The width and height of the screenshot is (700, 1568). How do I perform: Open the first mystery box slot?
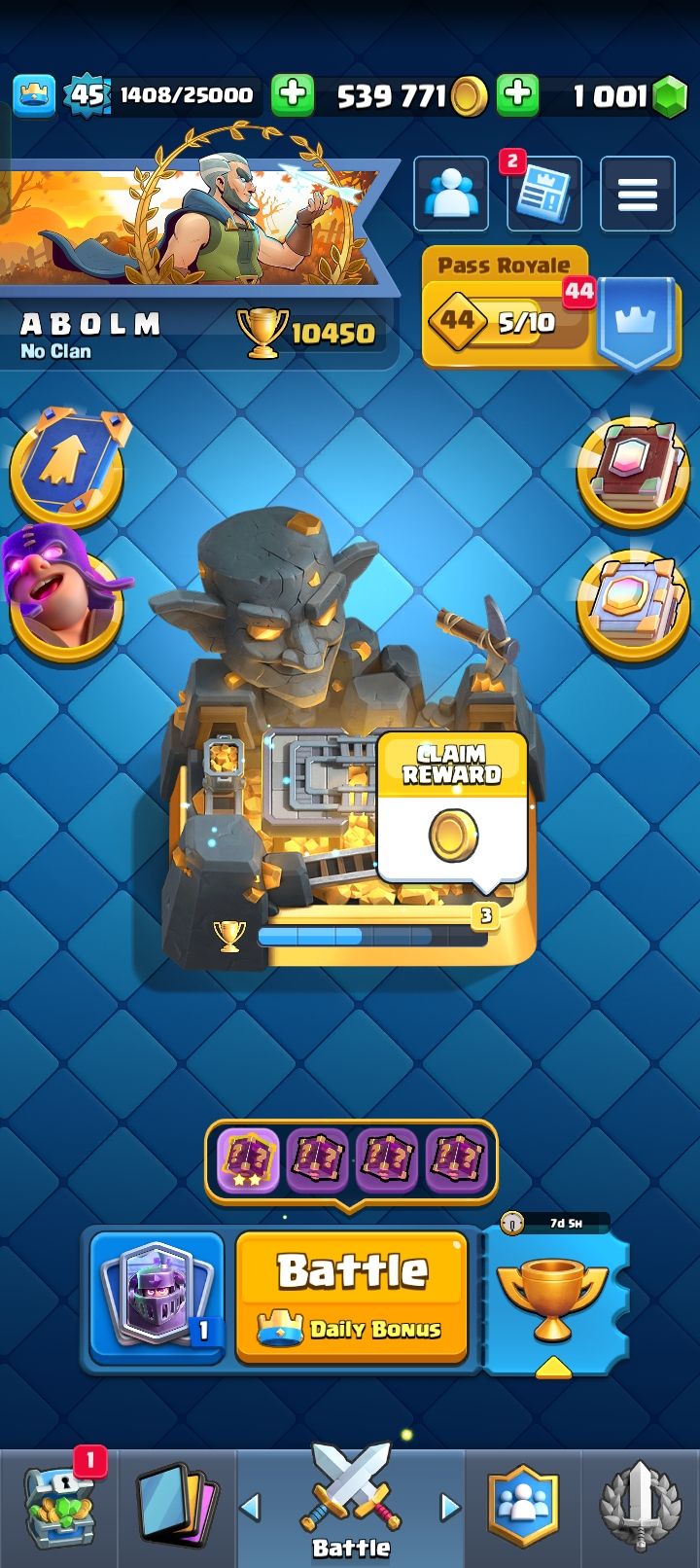248,1160
